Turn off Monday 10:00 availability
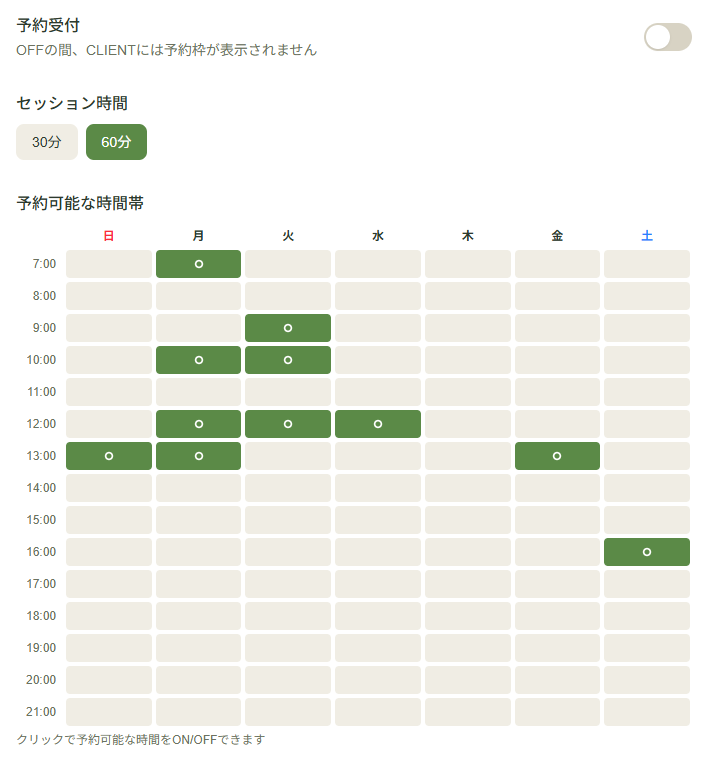The image size is (711, 768). click(198, 360)
